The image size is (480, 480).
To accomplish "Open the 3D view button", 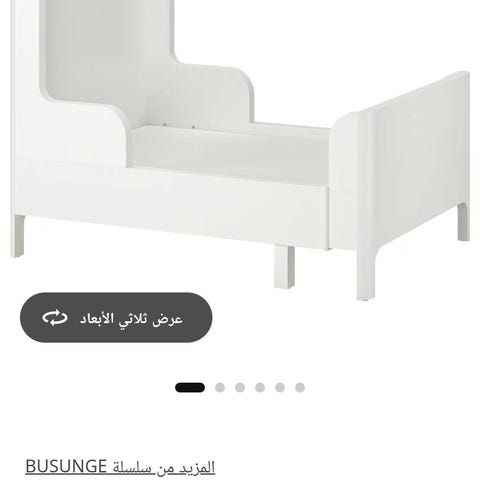I will 116,318.
